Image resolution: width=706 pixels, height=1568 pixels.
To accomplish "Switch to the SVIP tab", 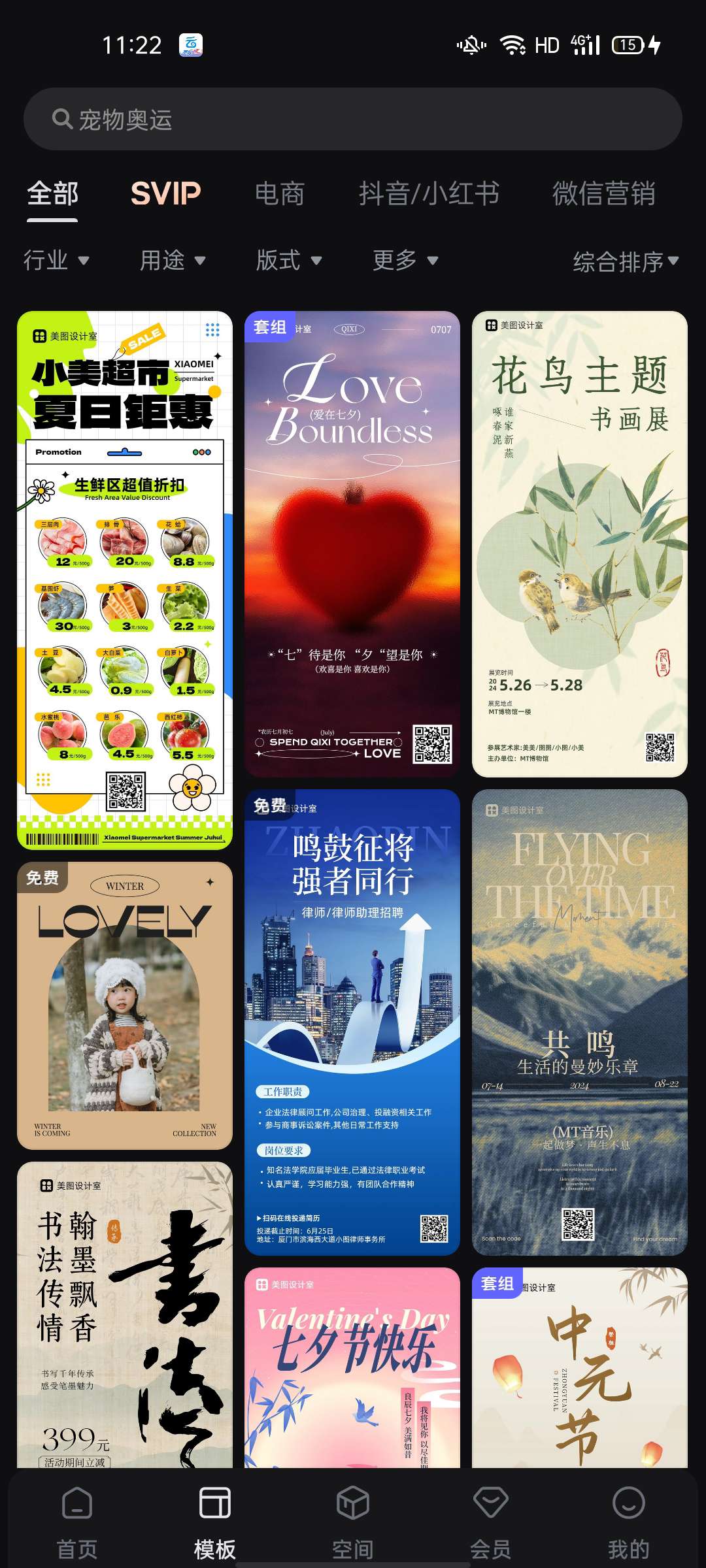I will point(165,193).
